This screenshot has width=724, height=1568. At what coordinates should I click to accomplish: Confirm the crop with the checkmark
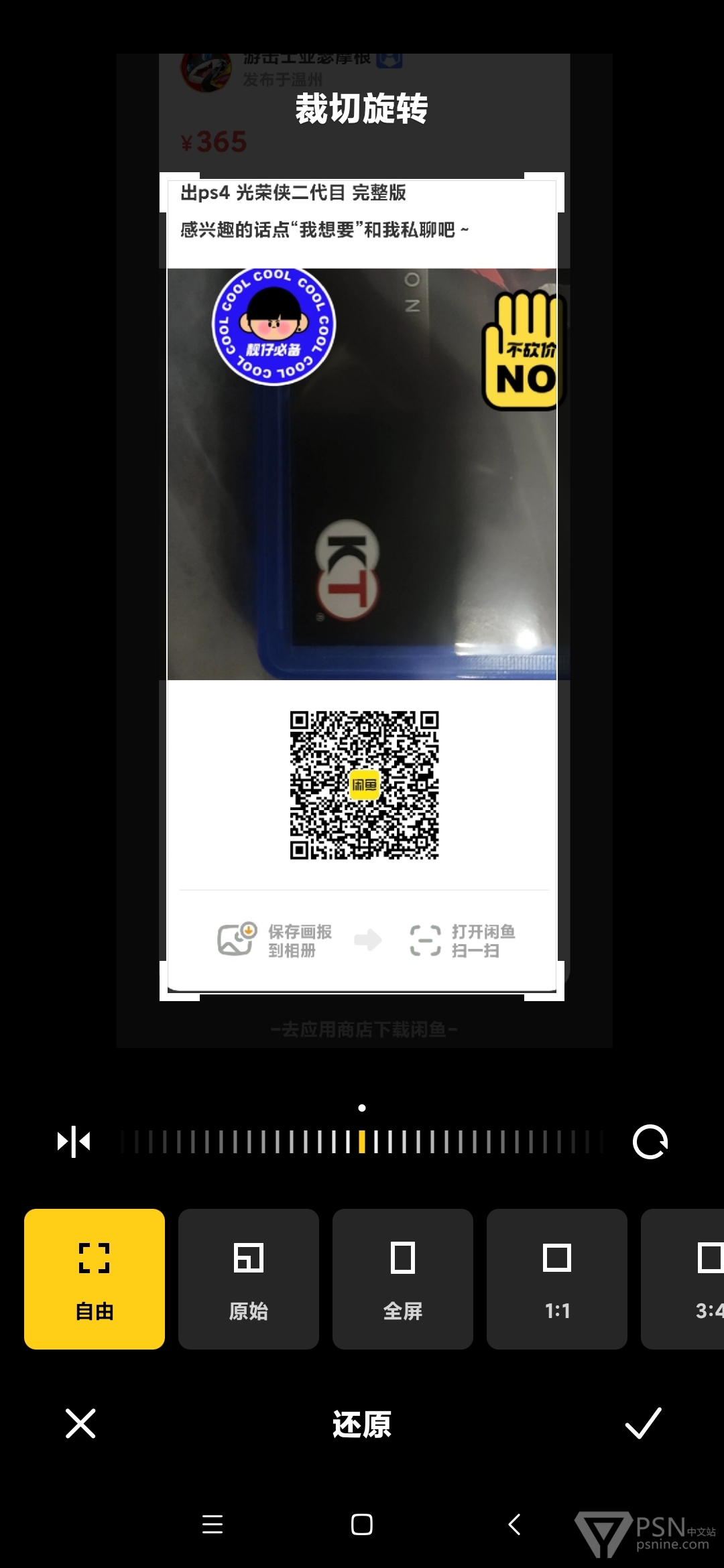pos(643,1423)
